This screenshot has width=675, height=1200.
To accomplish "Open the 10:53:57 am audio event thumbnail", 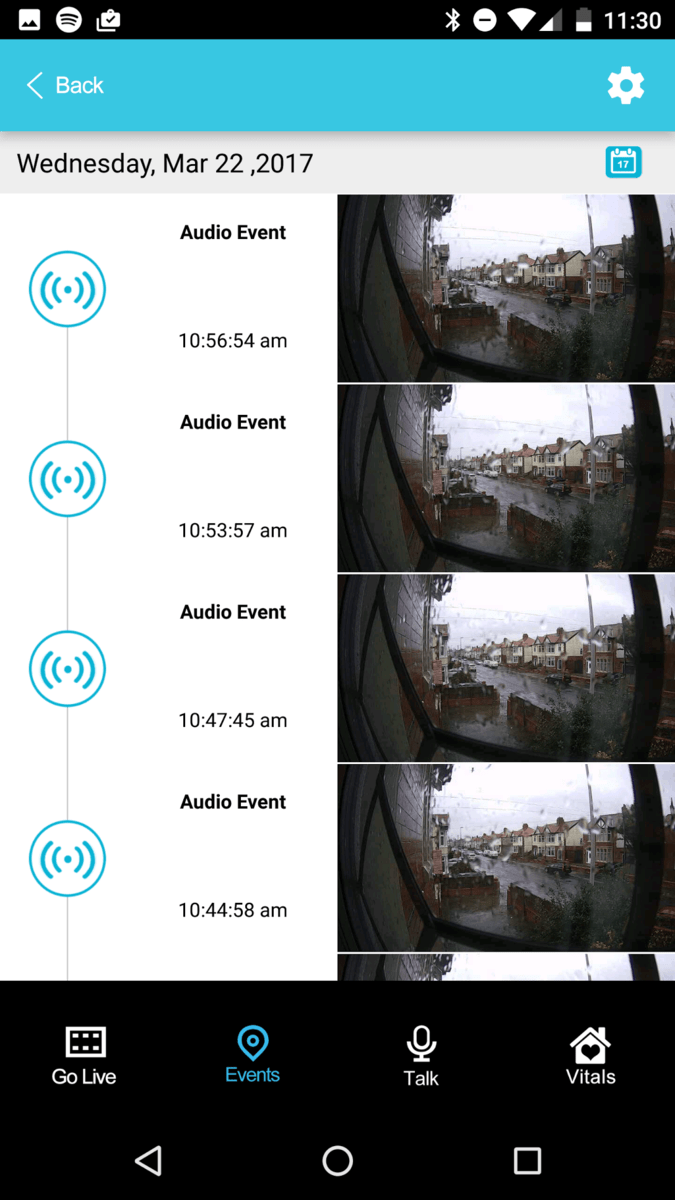I will (x=505, y=478).
